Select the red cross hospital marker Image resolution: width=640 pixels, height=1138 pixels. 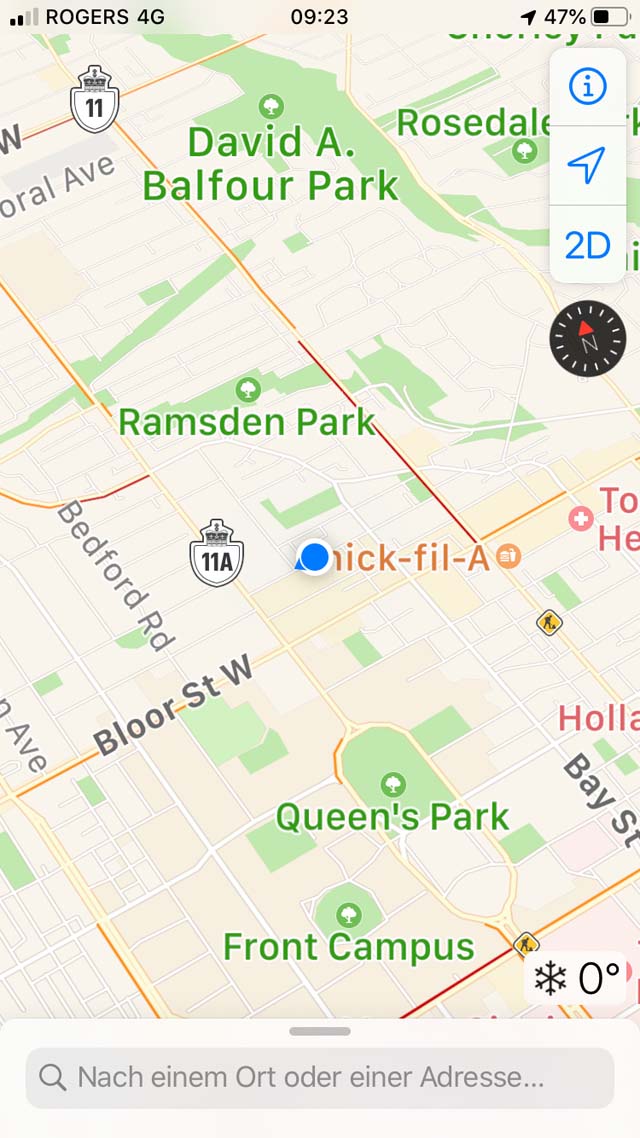580,519
